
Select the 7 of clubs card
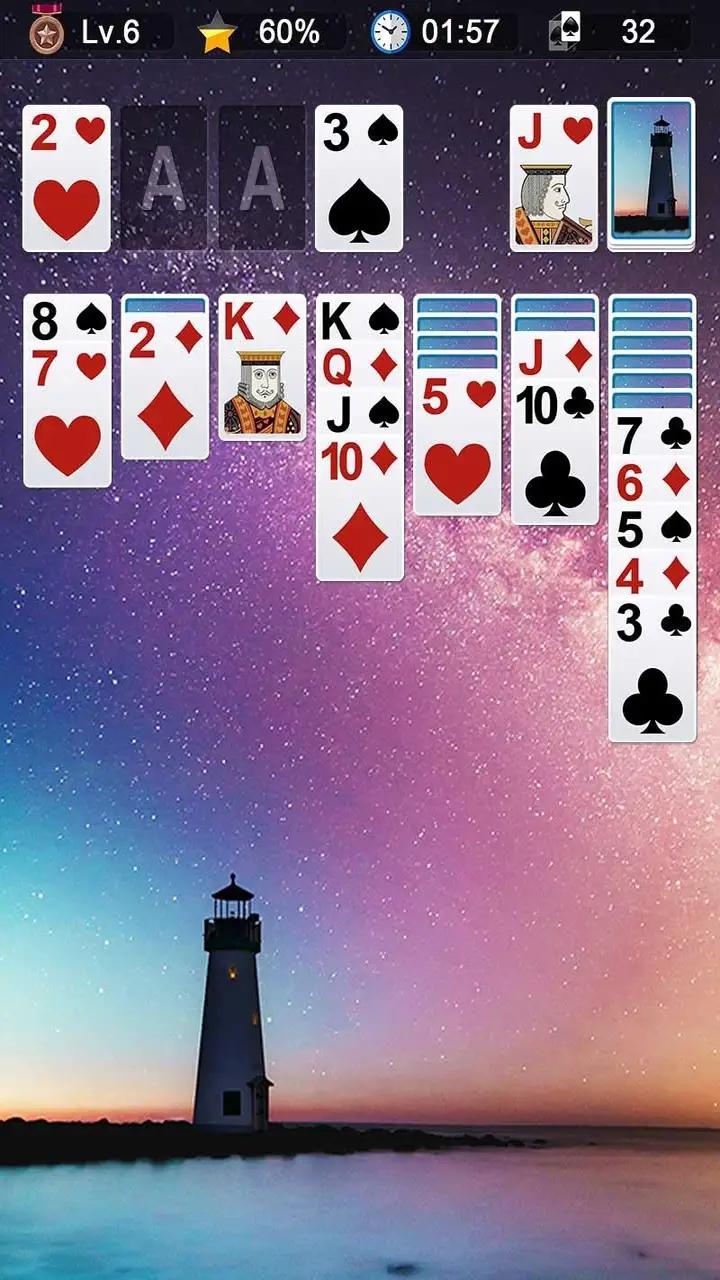click(x=652, y=432)
